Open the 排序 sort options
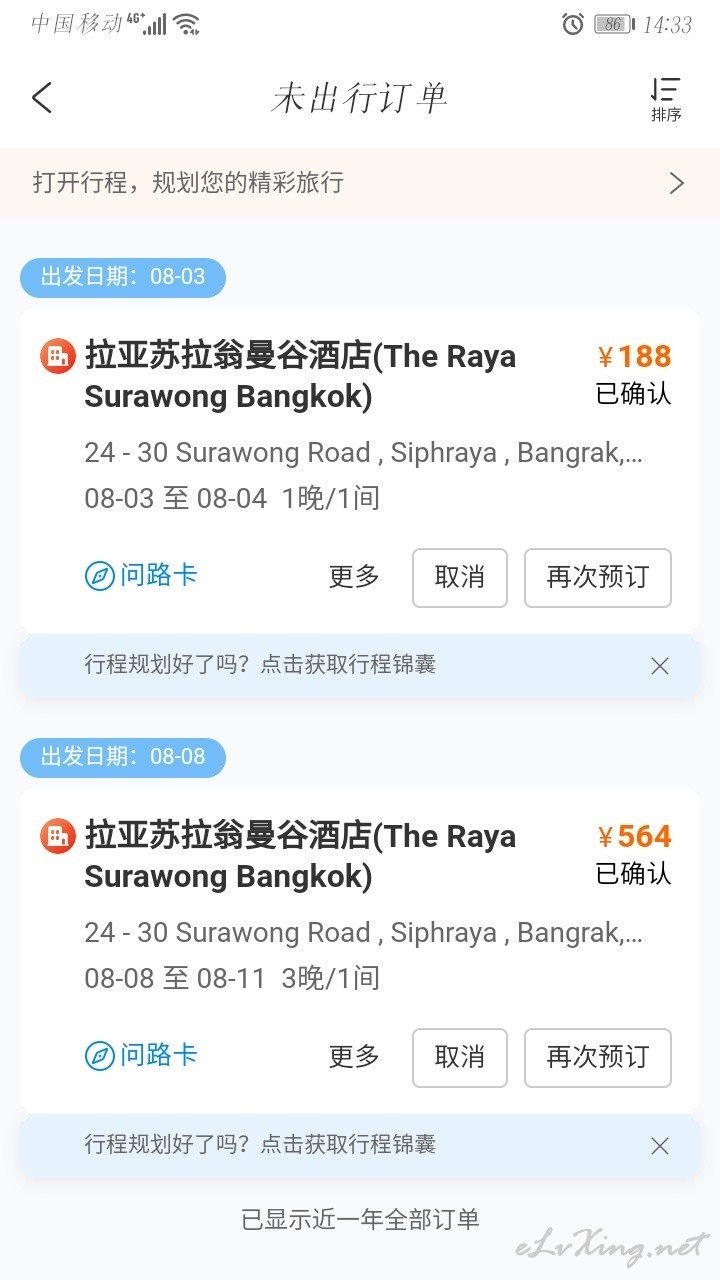This screenshot has height=1280, width=720. (666, 100)
